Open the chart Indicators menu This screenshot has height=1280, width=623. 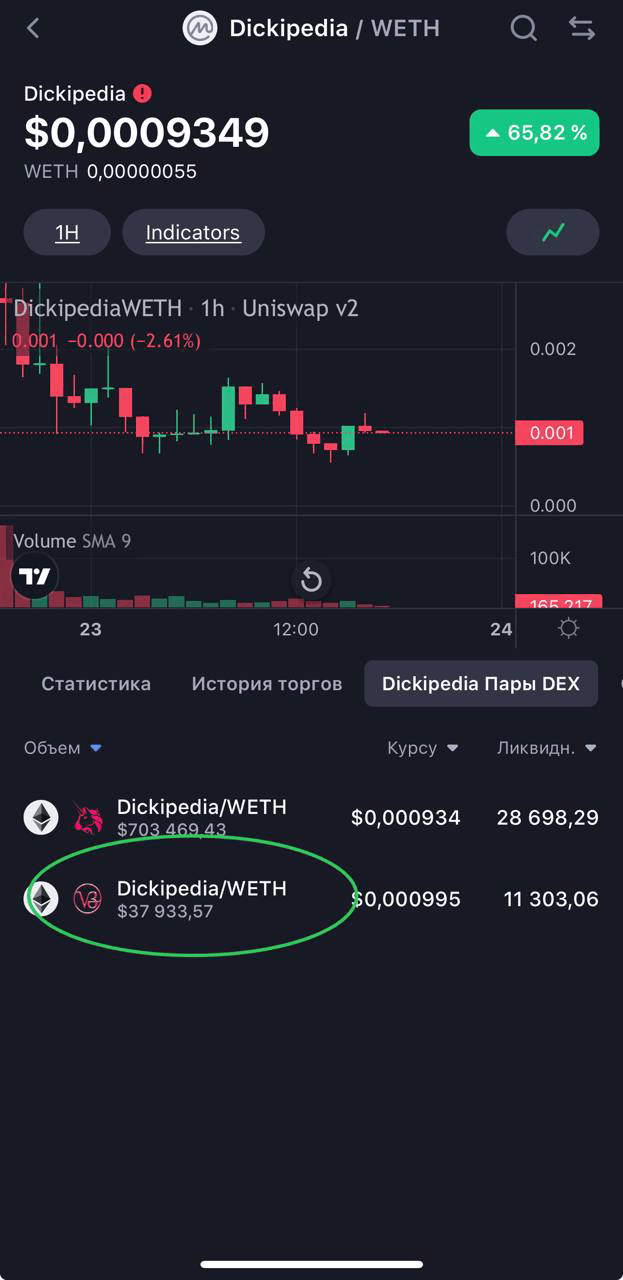[193, 233]
